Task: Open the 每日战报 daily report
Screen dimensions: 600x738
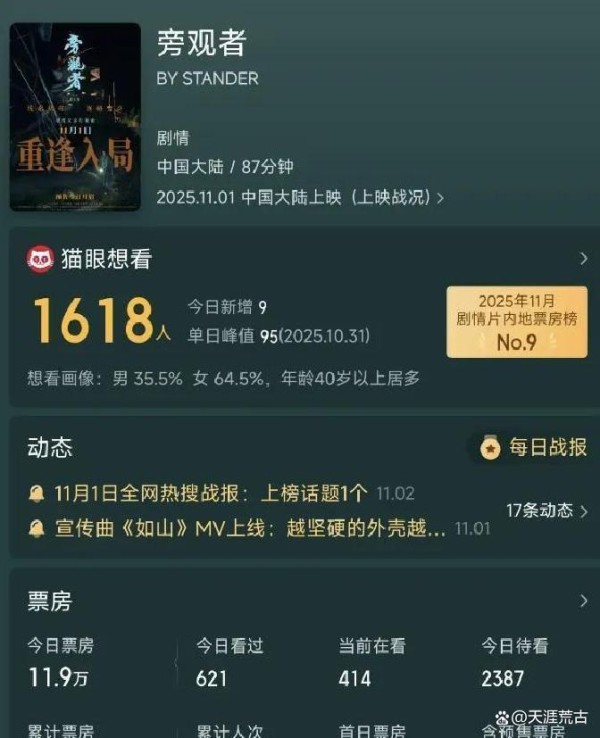Action: point(533,448)
